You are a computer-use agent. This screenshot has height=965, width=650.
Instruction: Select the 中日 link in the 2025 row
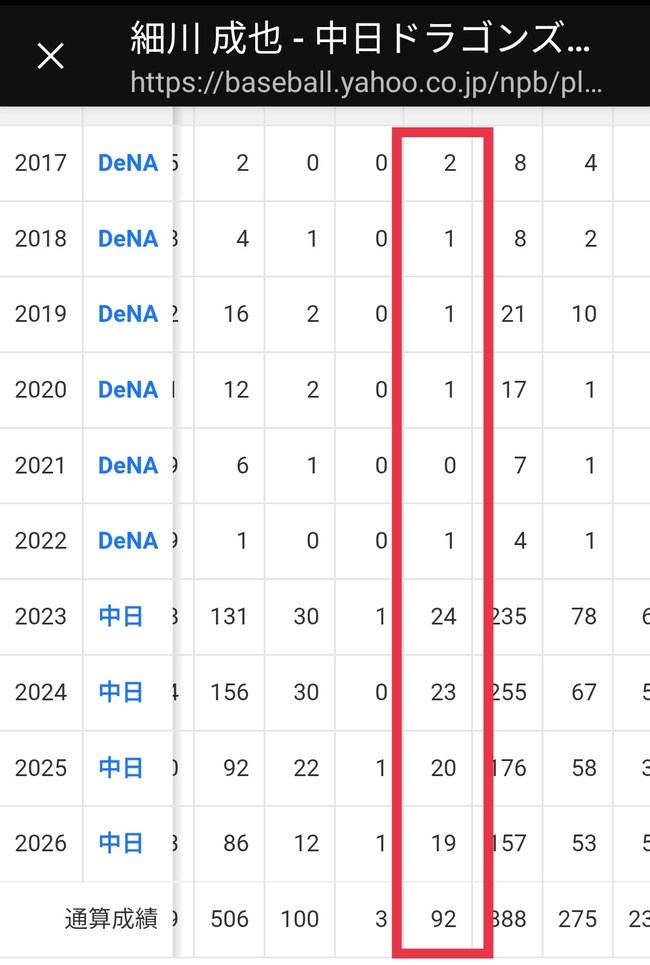point(121,767)
